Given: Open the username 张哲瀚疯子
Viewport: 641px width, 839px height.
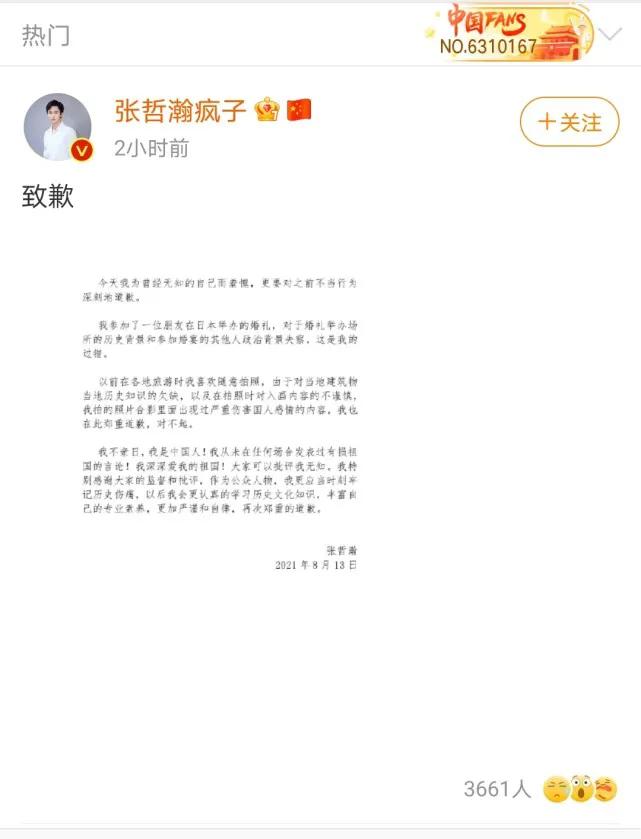Looking at the screenshot, I should pos(180,108).
